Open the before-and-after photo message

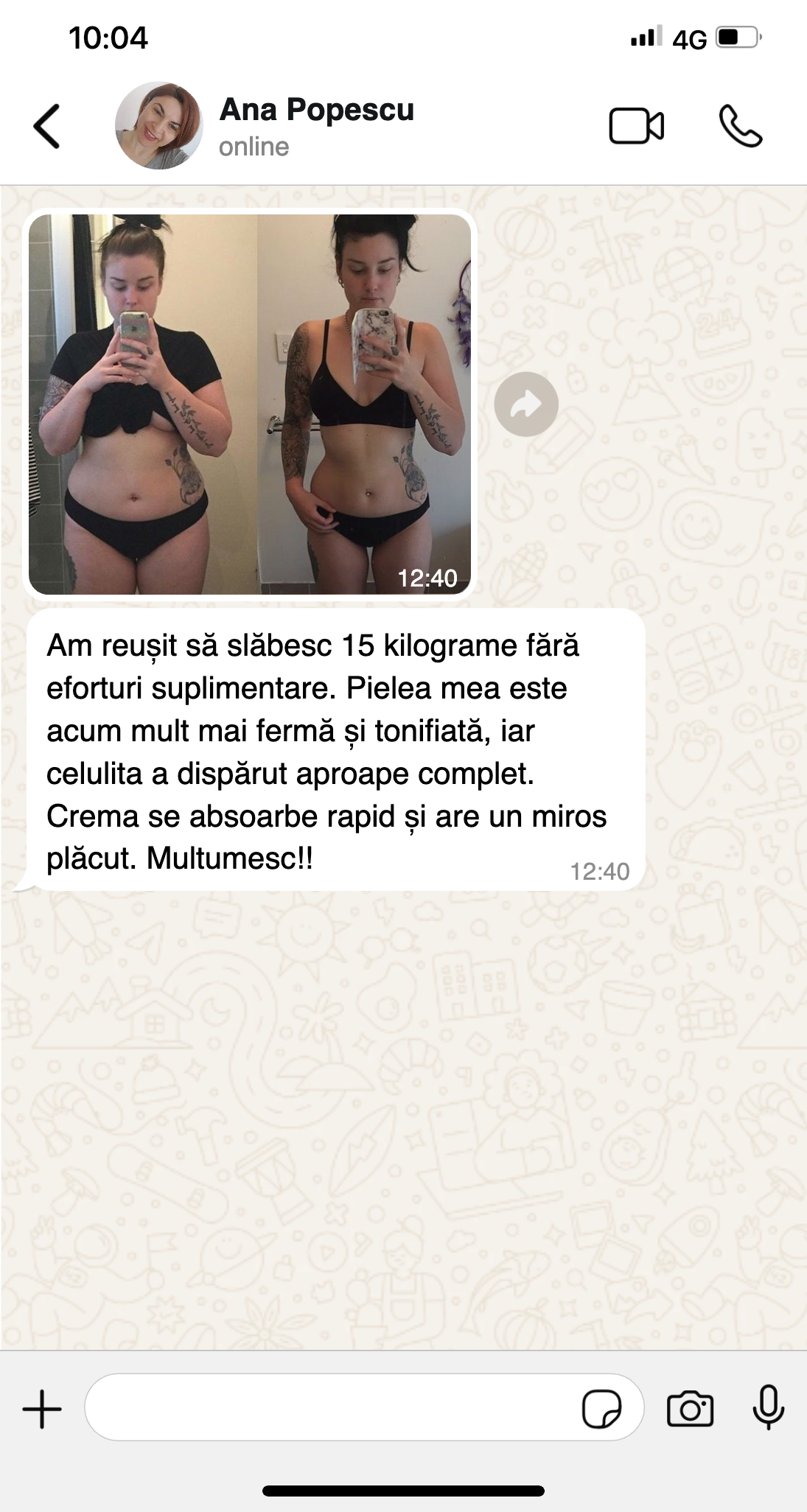(x=250, y=404)
